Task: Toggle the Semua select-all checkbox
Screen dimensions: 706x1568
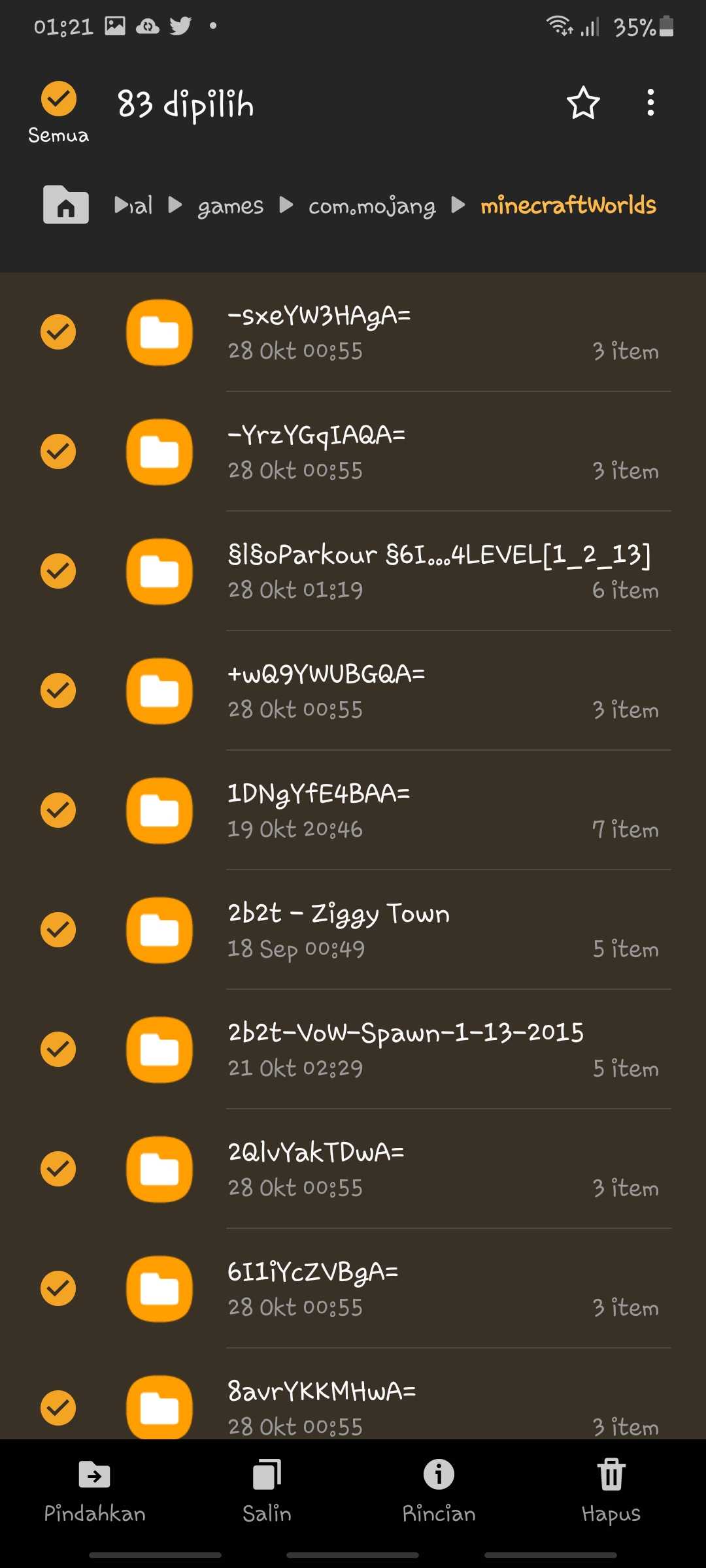Action: pyautogui.click(x=58, y=99)
